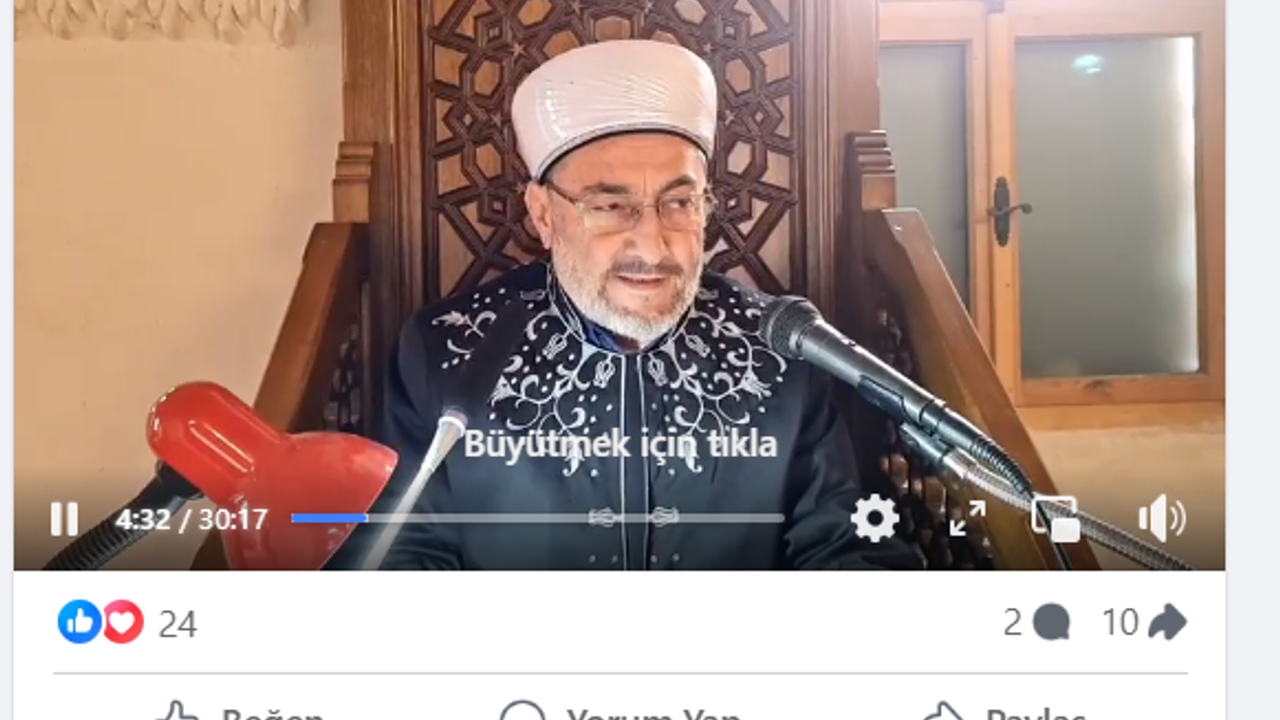View the 10 shares
The width and height of the screenshot is (1280, 720).
(x=1143, y=623)
